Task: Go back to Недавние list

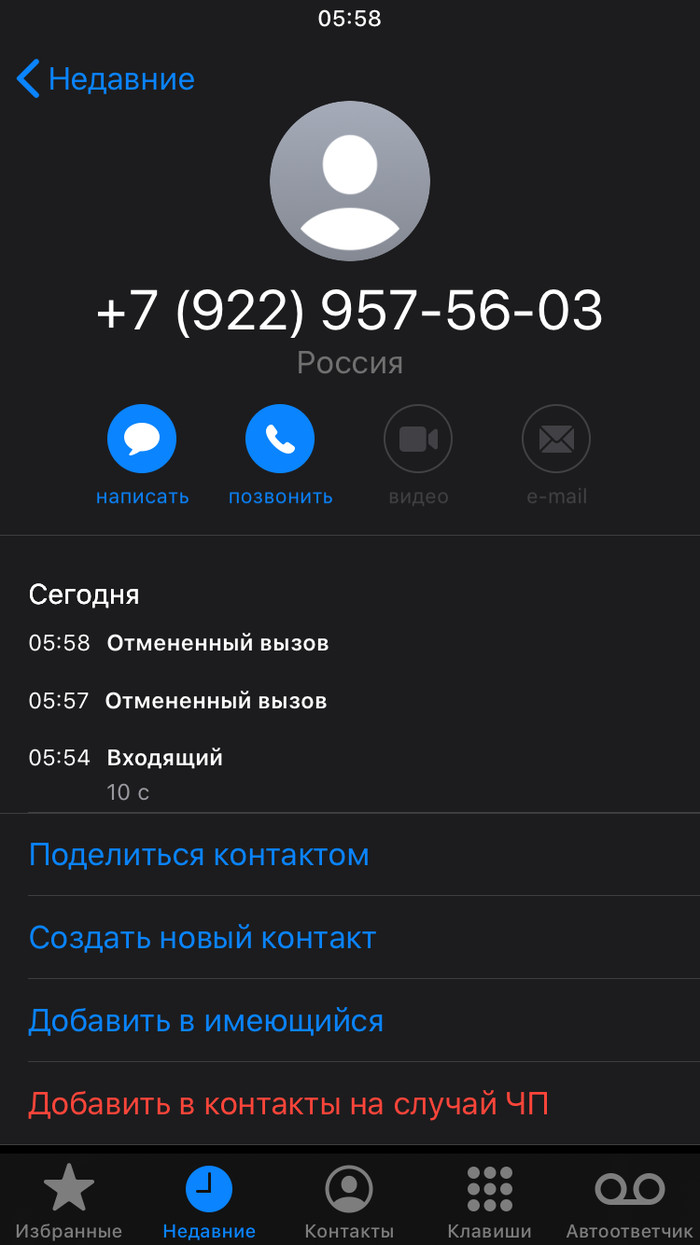Action: pyautogui.click(x=106, y=79)
